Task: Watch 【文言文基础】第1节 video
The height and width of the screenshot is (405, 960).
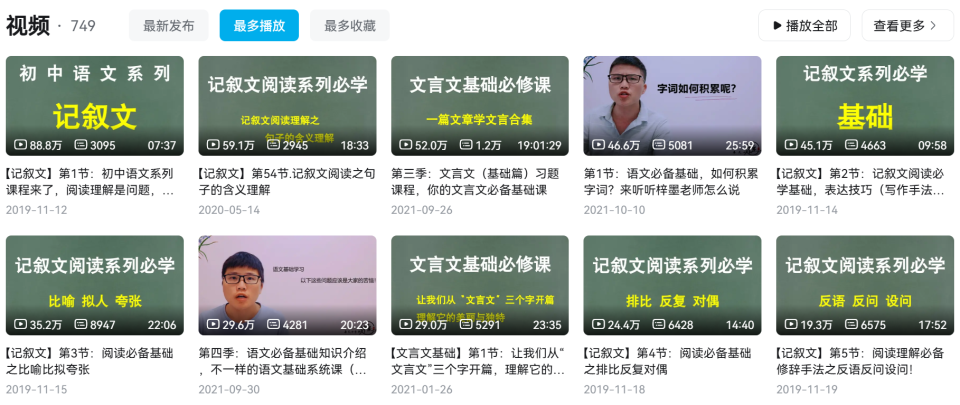Action: click(x=480, y=285)
